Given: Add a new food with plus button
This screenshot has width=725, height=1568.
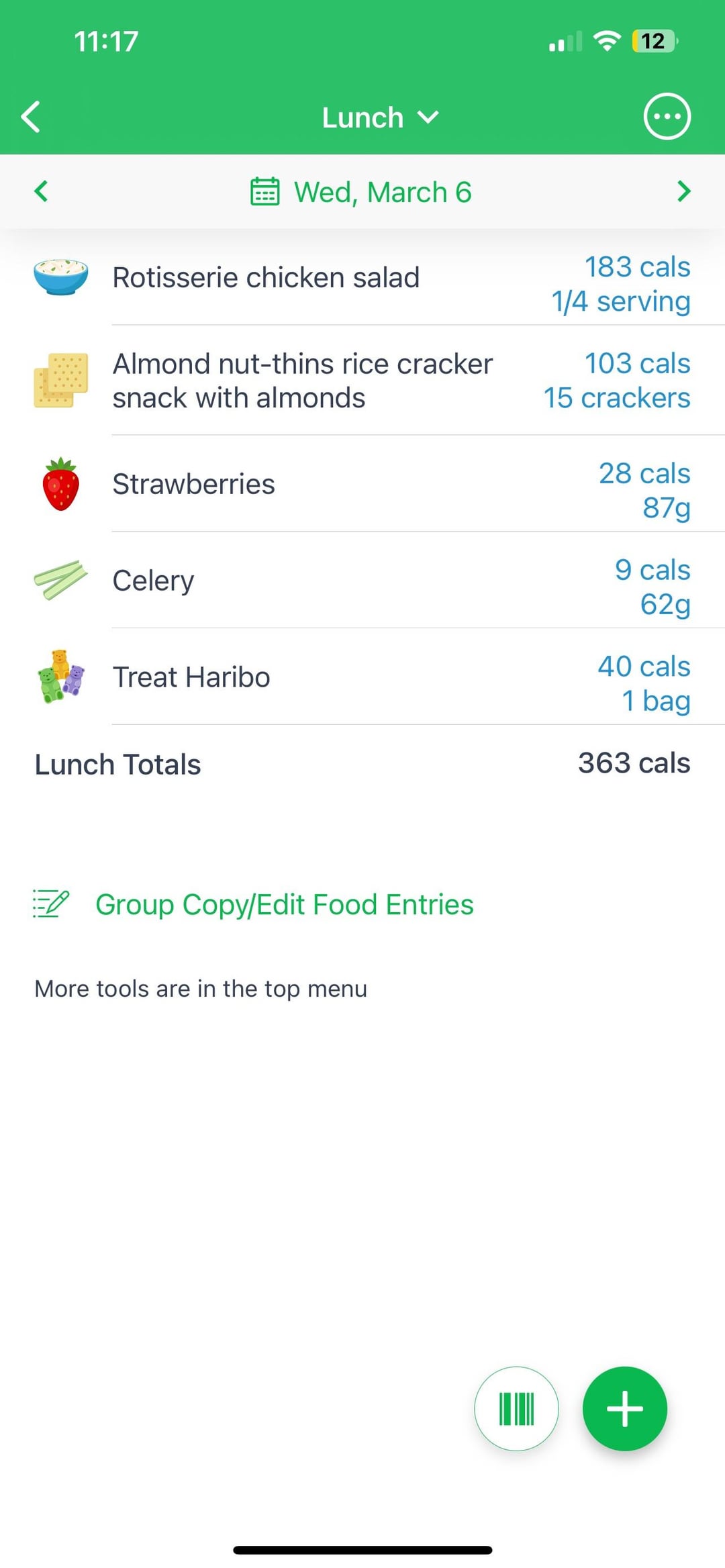Looking at the screenshot, I should pos(625,1408).
